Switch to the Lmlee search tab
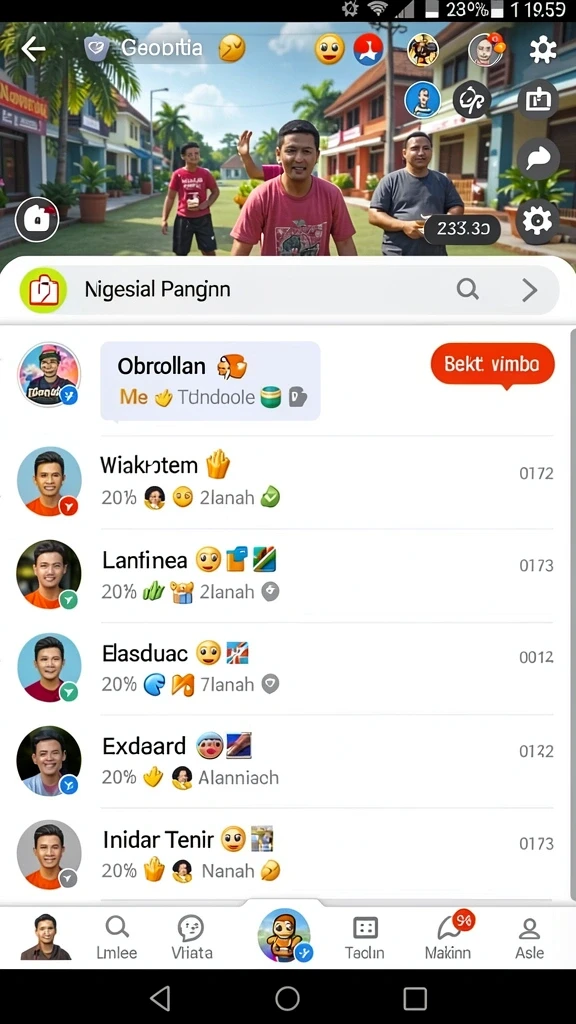The height and width of the screenshot is (1024, 576). coord(117,938)
